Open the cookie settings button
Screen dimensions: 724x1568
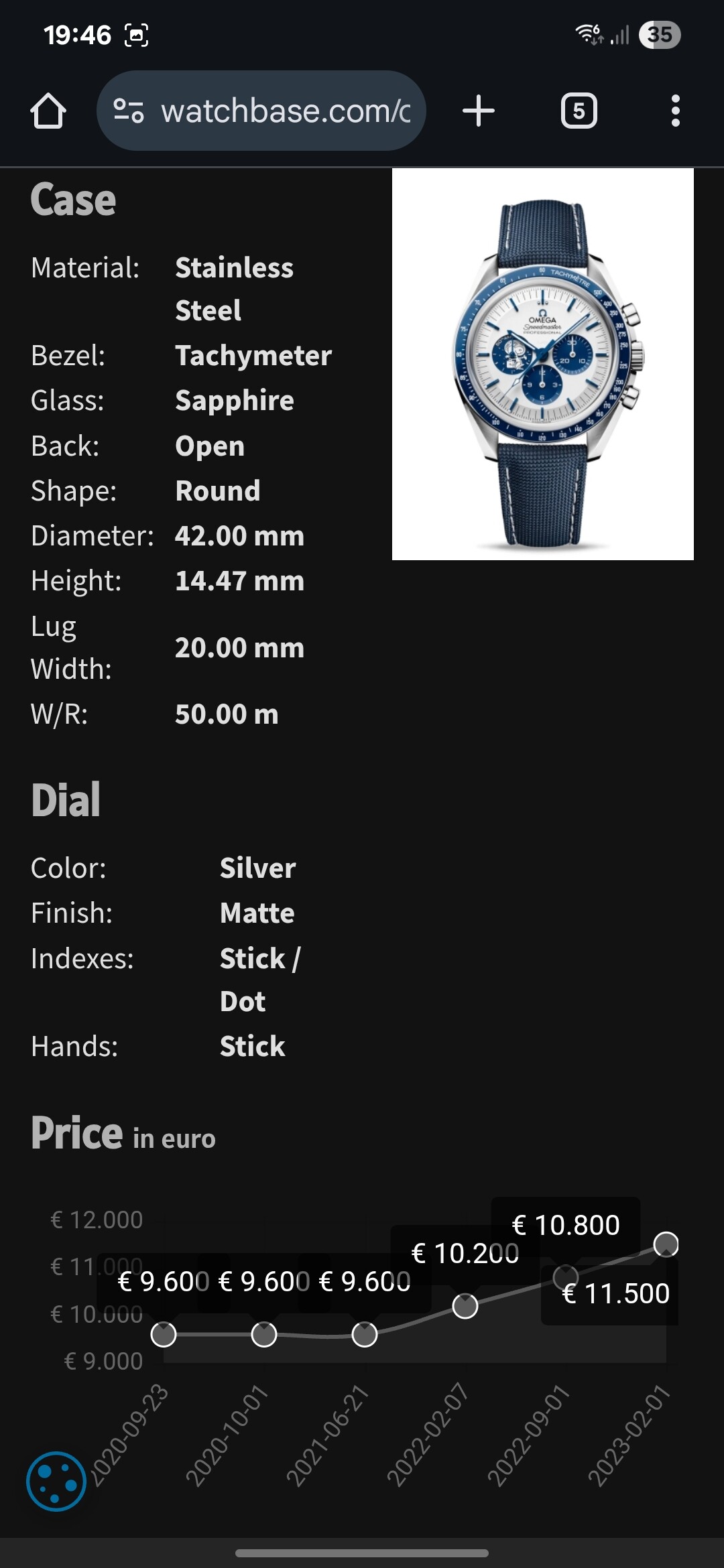pyautogui.click(x=56, y=1482)
